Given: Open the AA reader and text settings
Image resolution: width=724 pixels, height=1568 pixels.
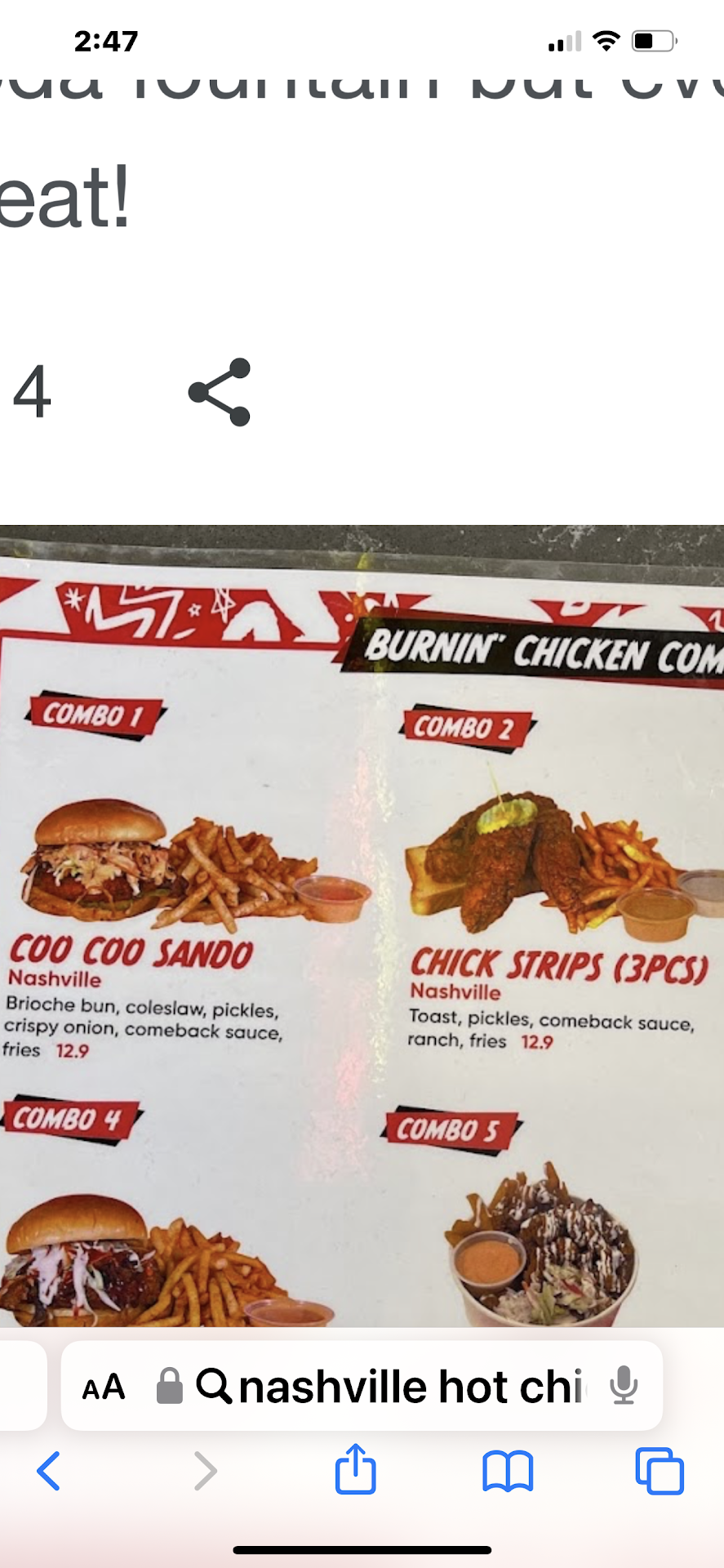Looking at the screenshot, I should [104, 1387].
